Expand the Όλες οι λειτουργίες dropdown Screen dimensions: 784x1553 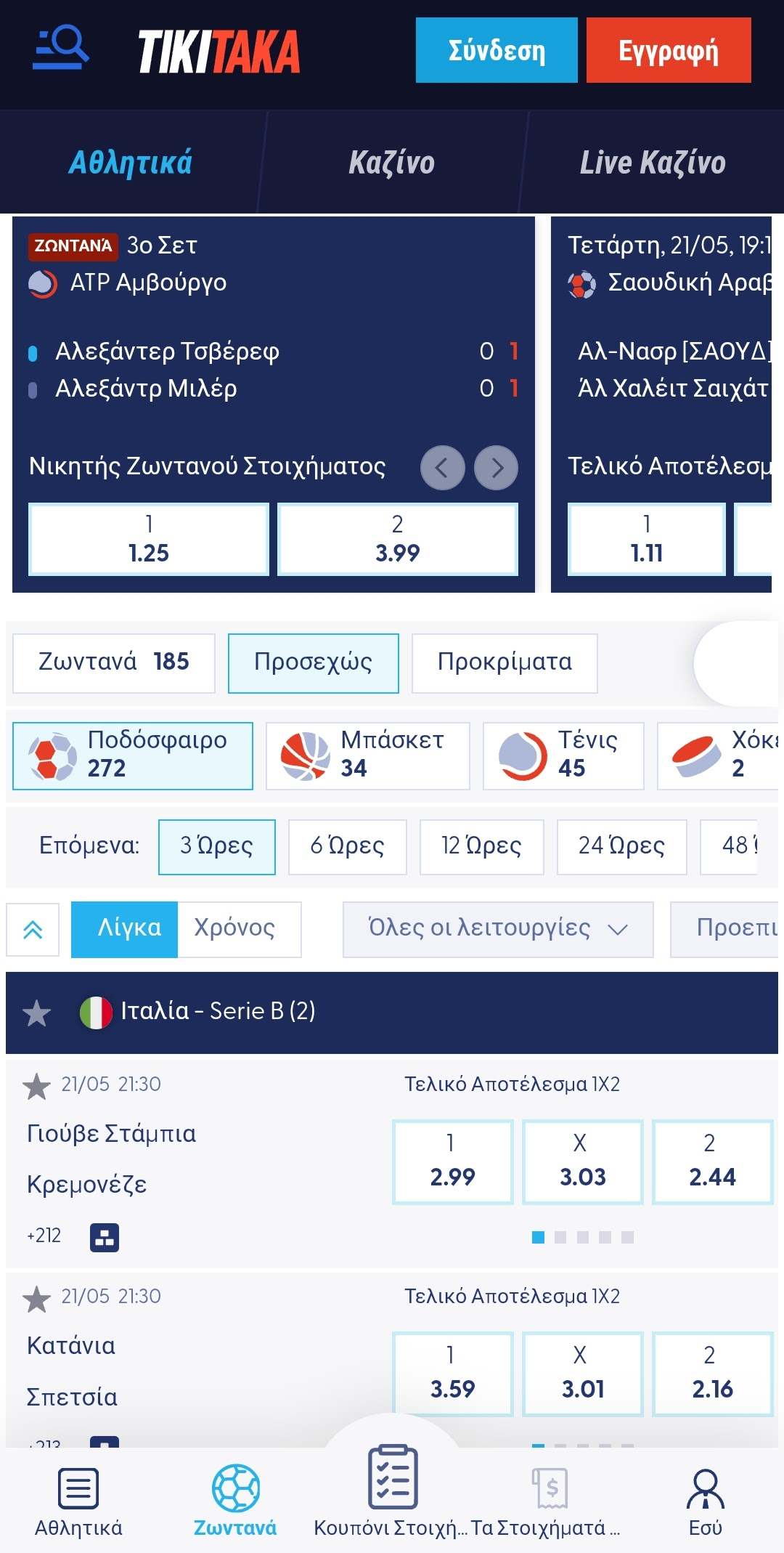(x=498, y=929)
